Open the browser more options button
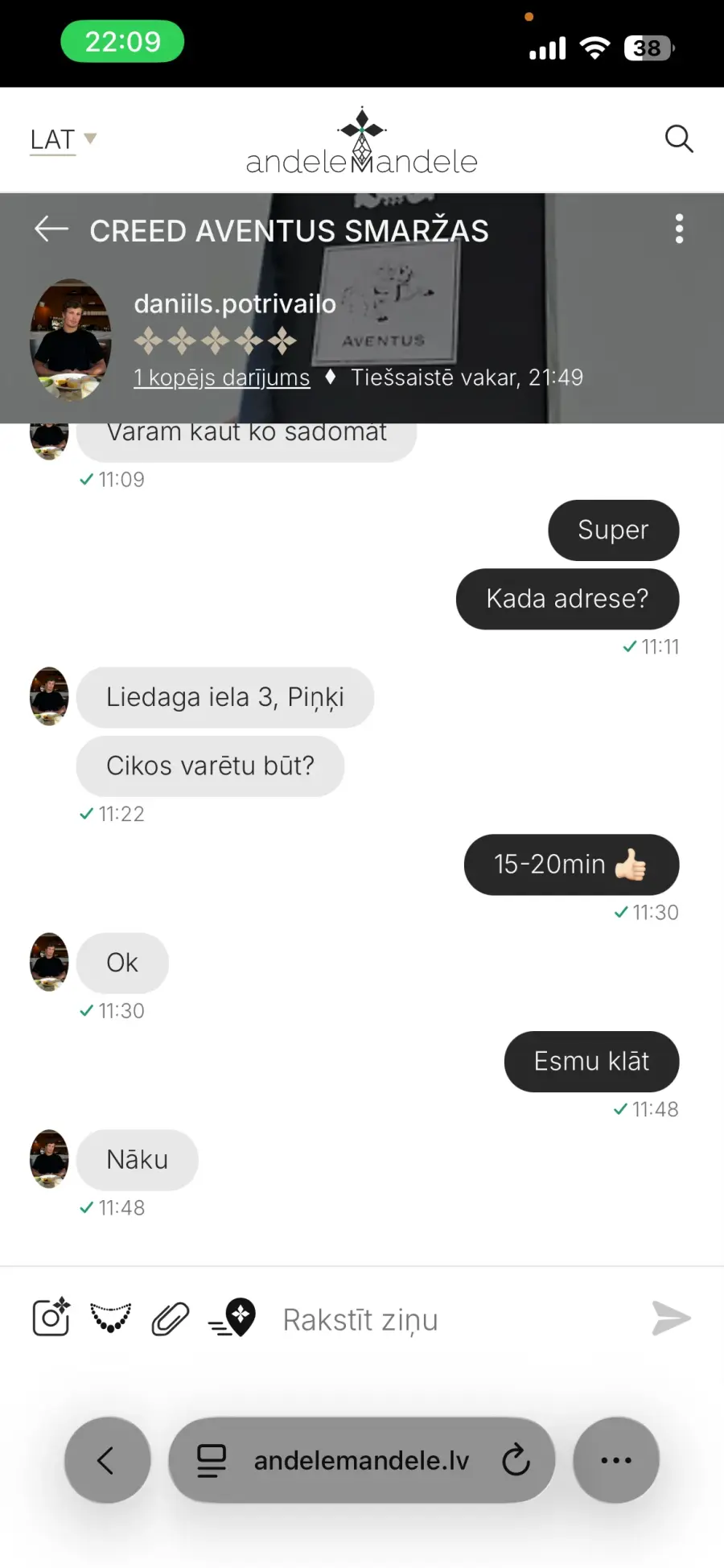The image size is (724, 1568). pos(616,1459)
